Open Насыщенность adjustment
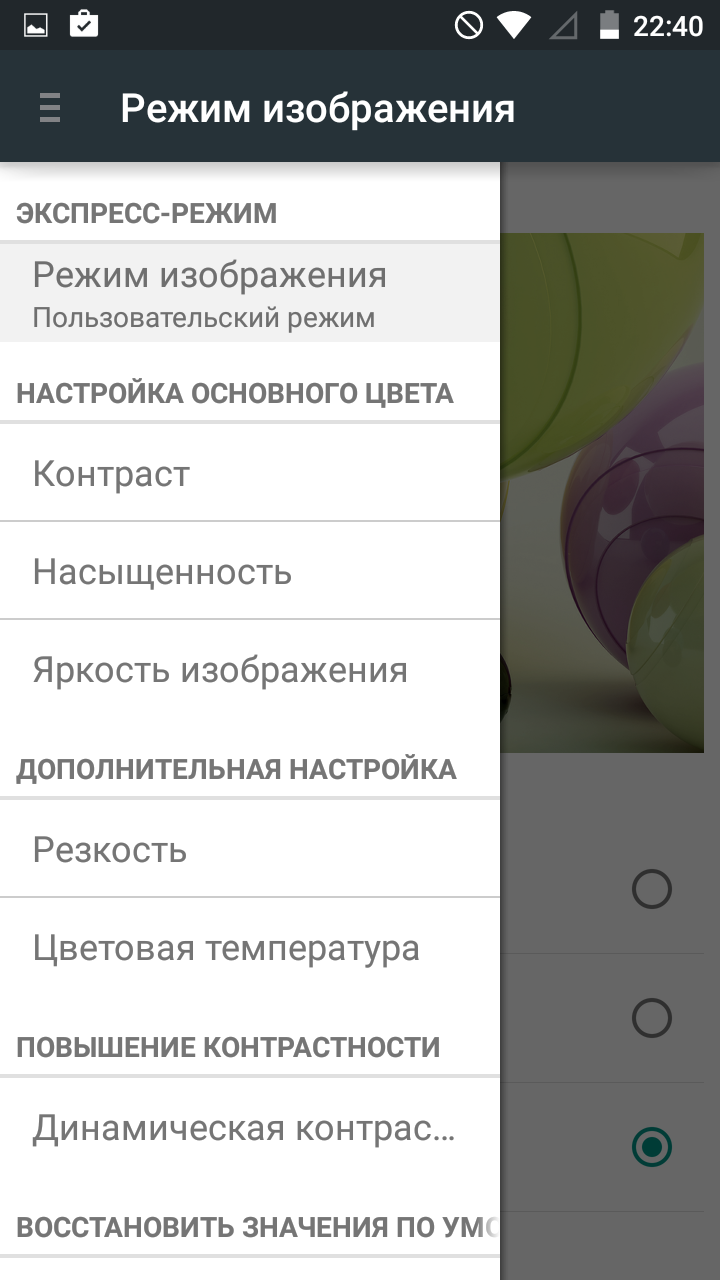This screenshot has height=1280, width=720. point(250,571)
